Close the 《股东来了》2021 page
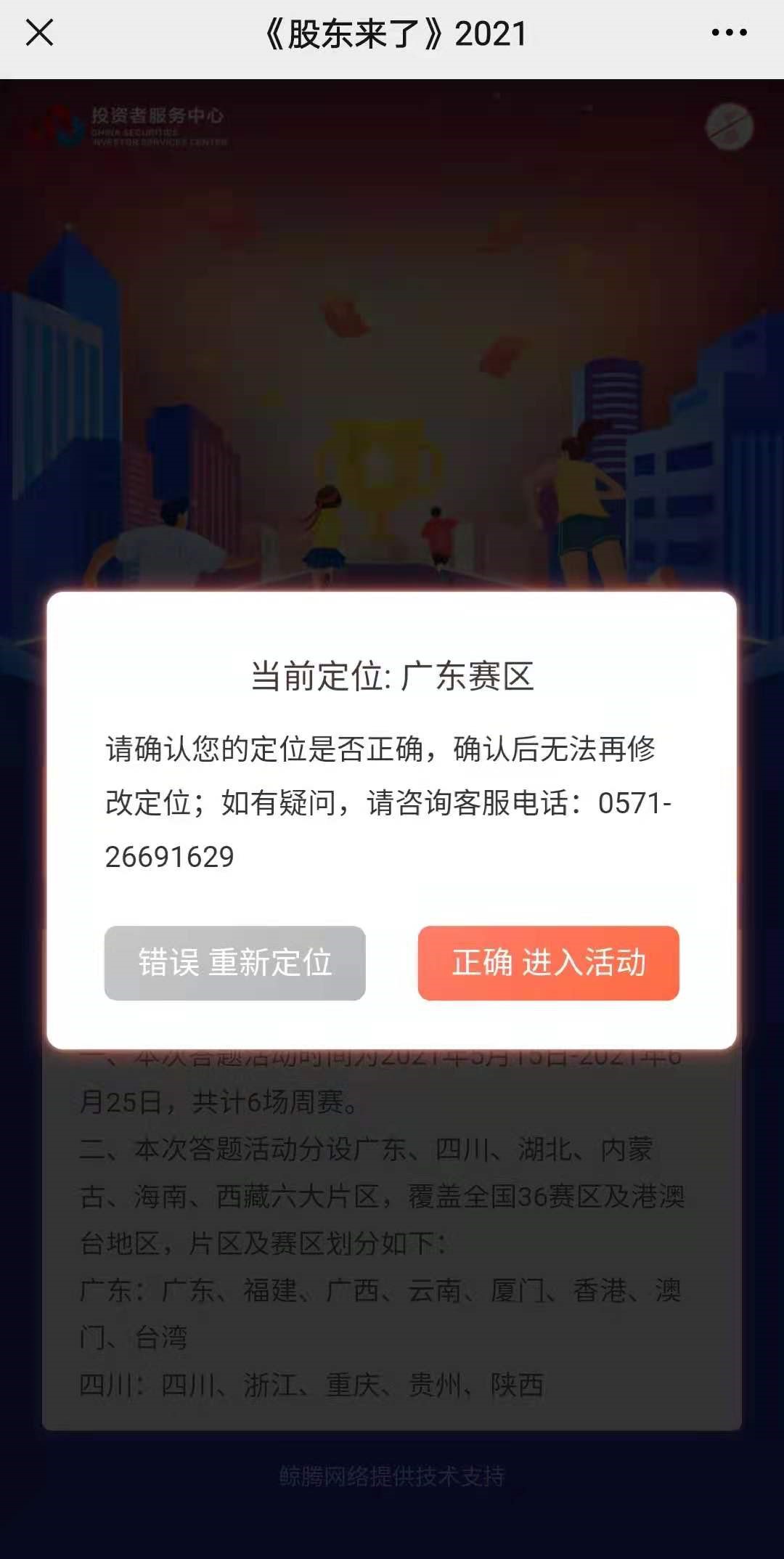The image size is (784, 1559). click(x=39, y=33)
